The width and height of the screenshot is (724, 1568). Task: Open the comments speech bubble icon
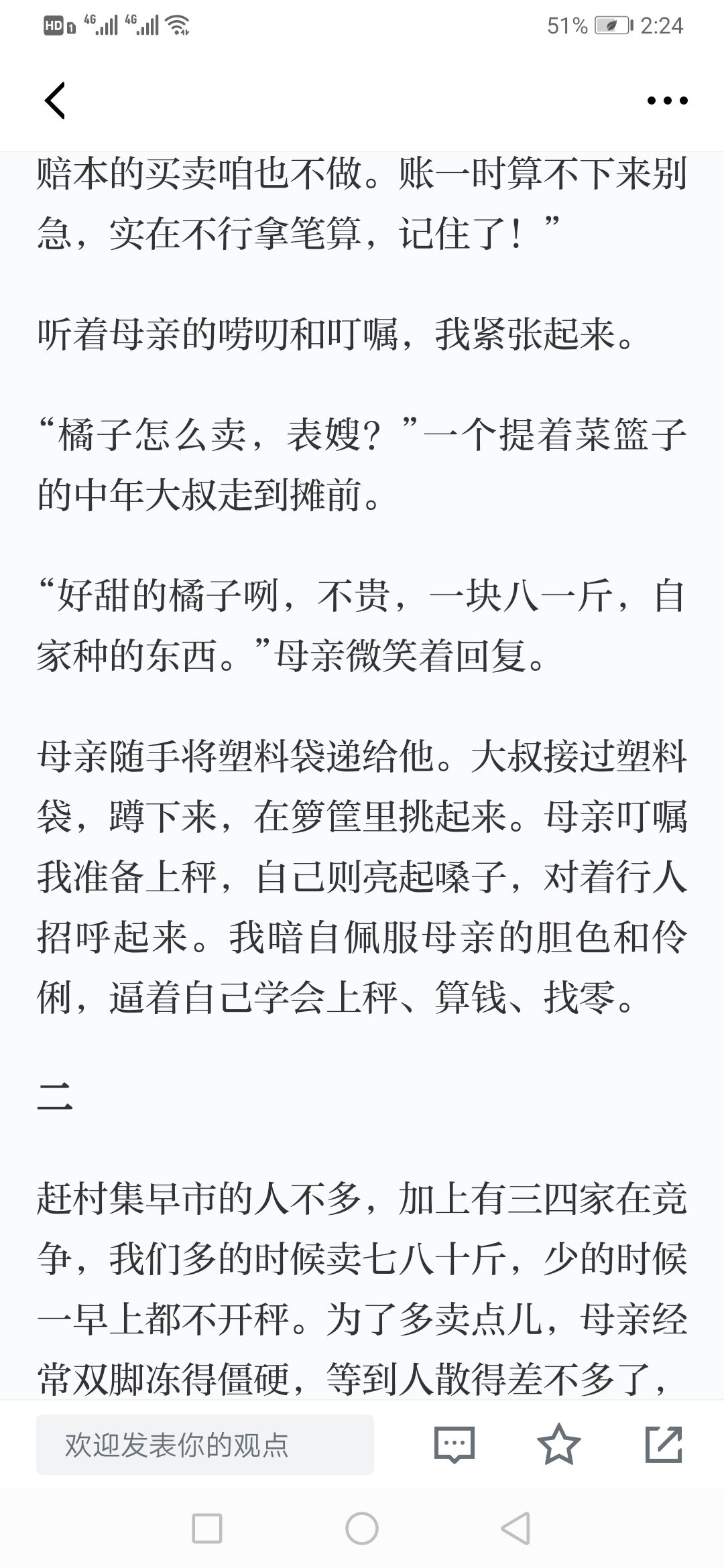455,1445
